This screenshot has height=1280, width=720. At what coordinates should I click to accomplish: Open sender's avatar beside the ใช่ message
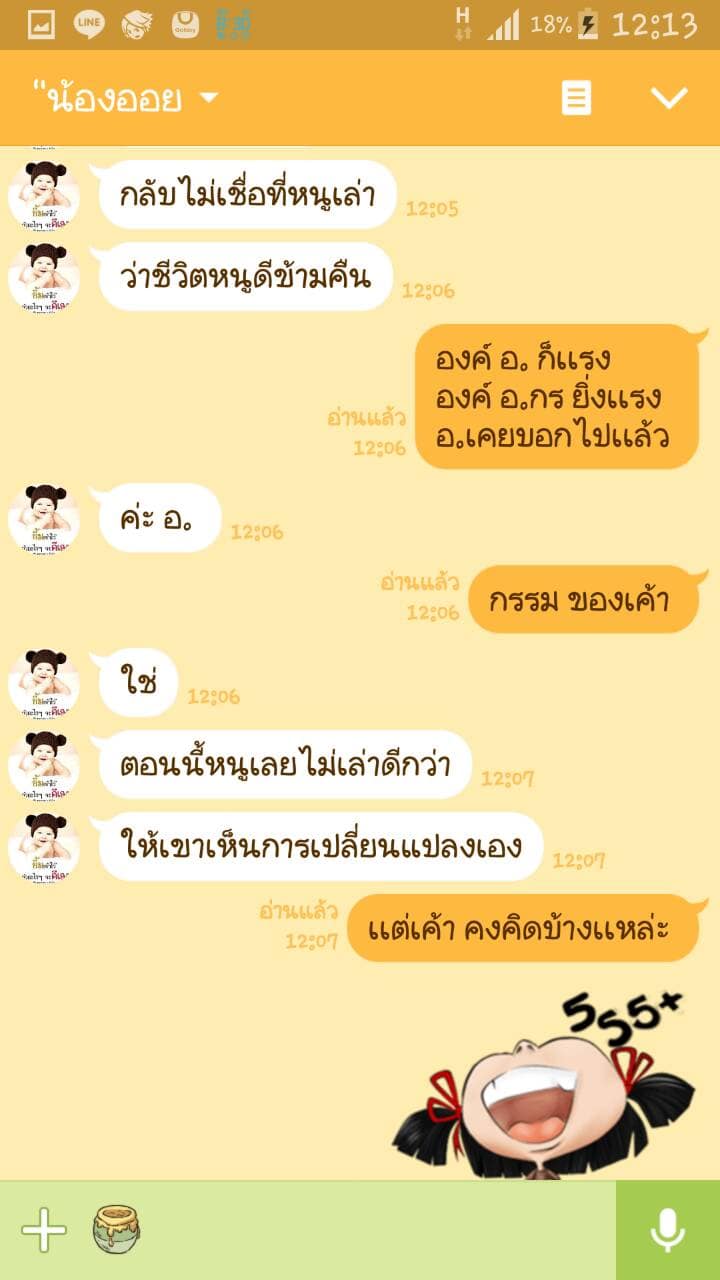[x=44, y=684]
